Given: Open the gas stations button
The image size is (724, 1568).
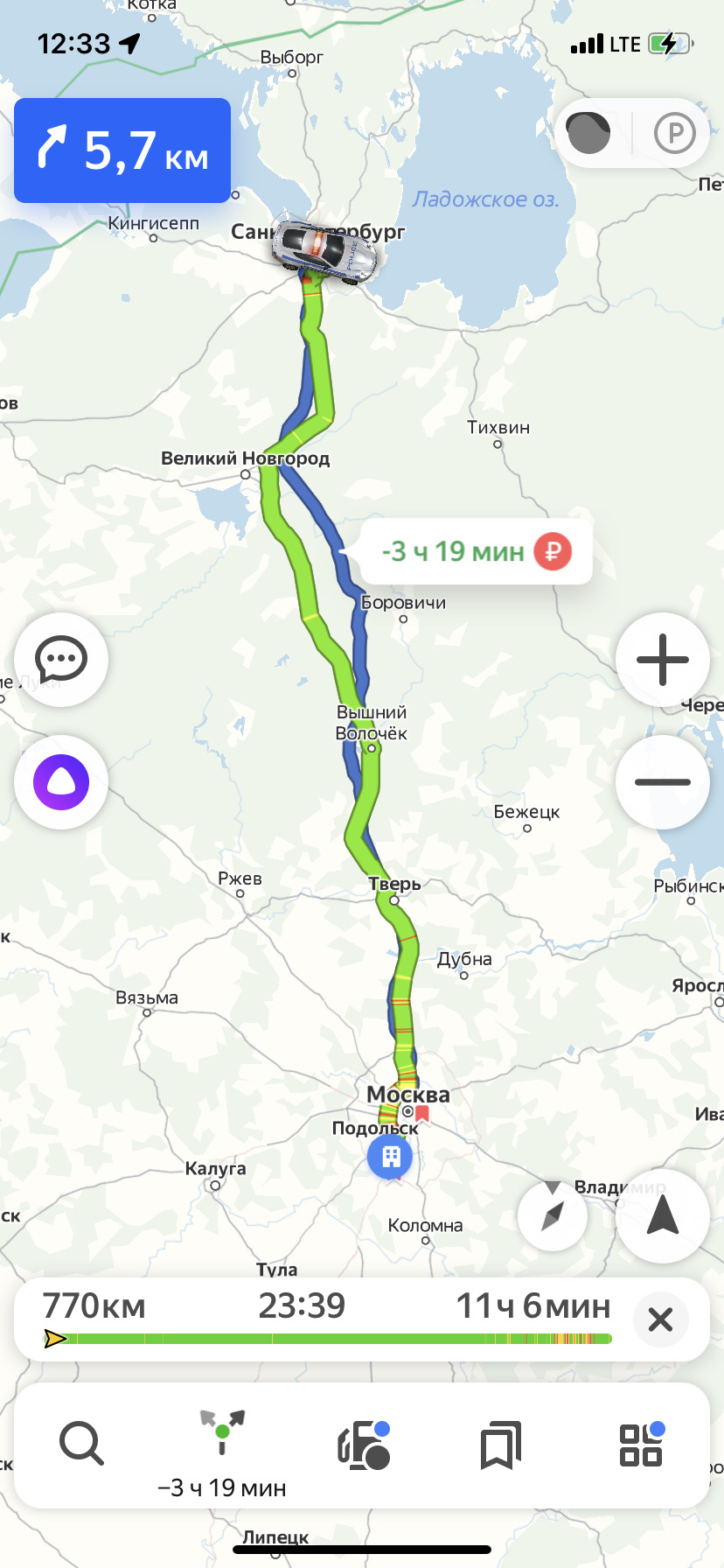Looking at the screenshot, I should pyautogui.click(x=363, y=1445).
